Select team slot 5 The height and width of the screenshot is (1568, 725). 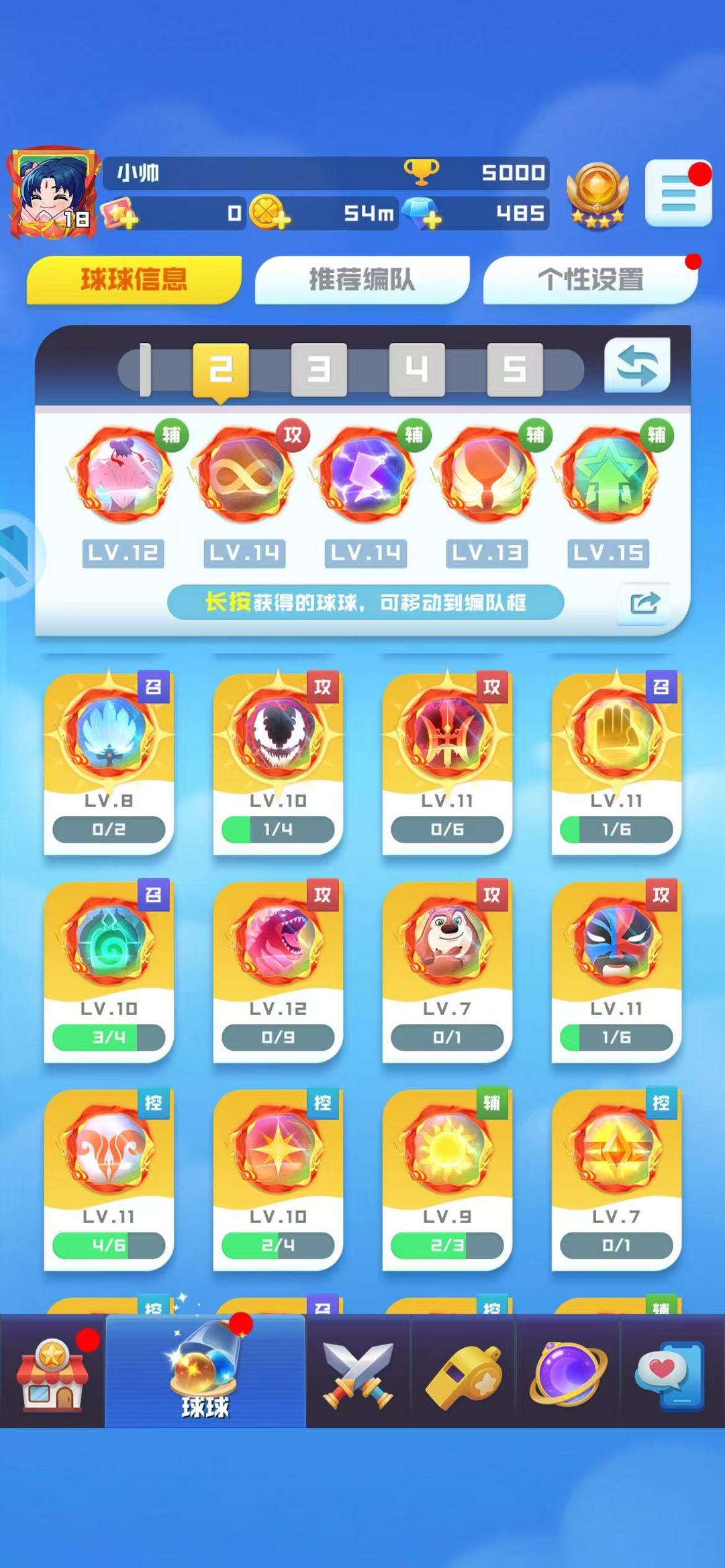pyautogui.click(x=515, y=369)
